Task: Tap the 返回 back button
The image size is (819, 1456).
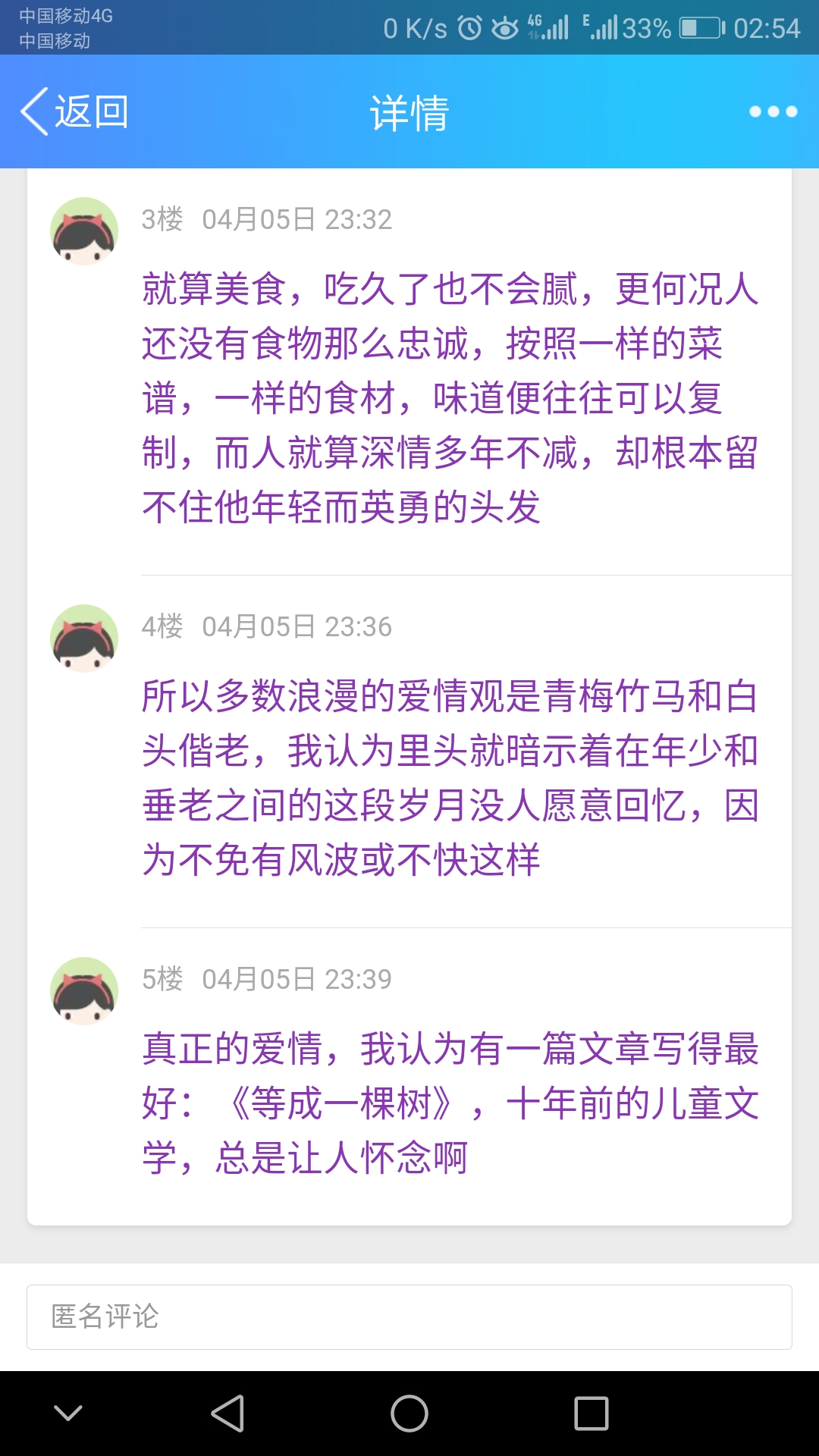Action: tap(74, 111)
